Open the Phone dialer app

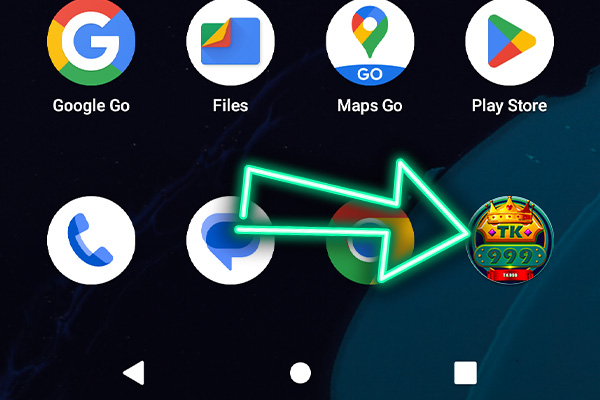[x=91, y=240]
